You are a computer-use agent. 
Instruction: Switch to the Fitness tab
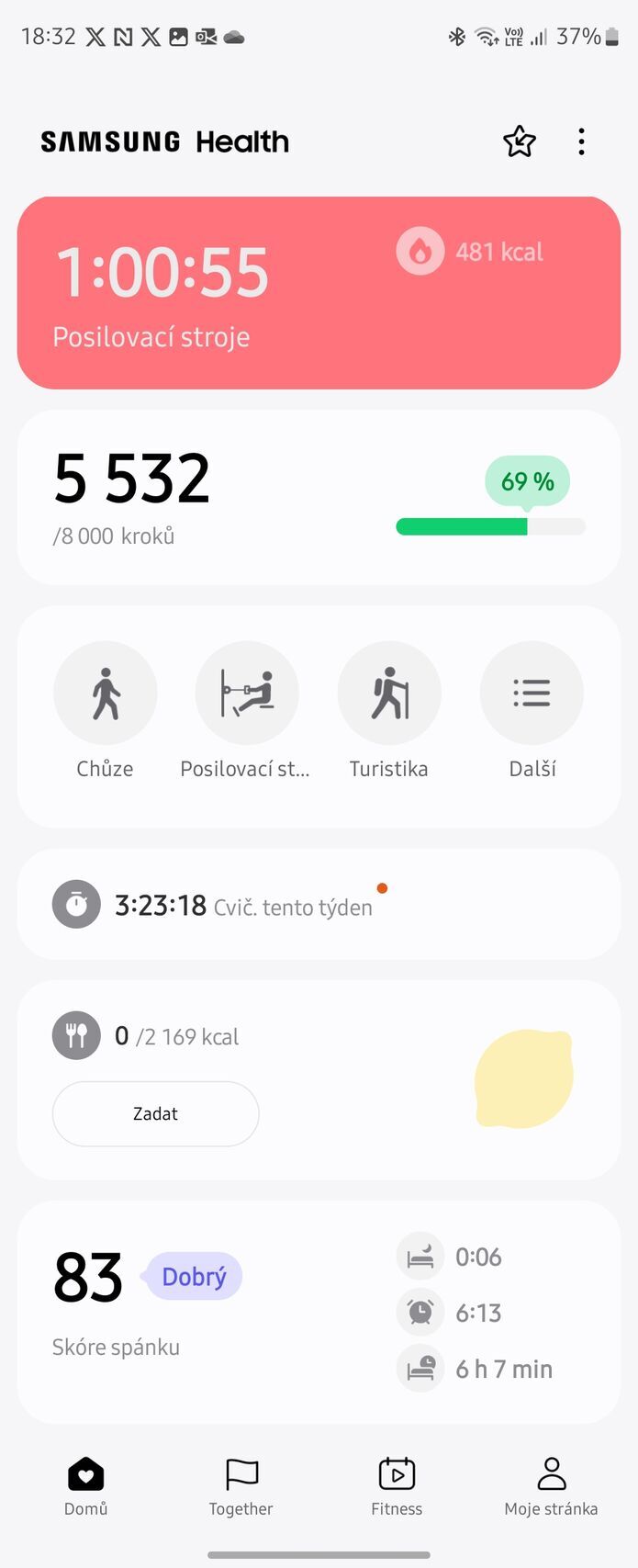point(397,1485)
